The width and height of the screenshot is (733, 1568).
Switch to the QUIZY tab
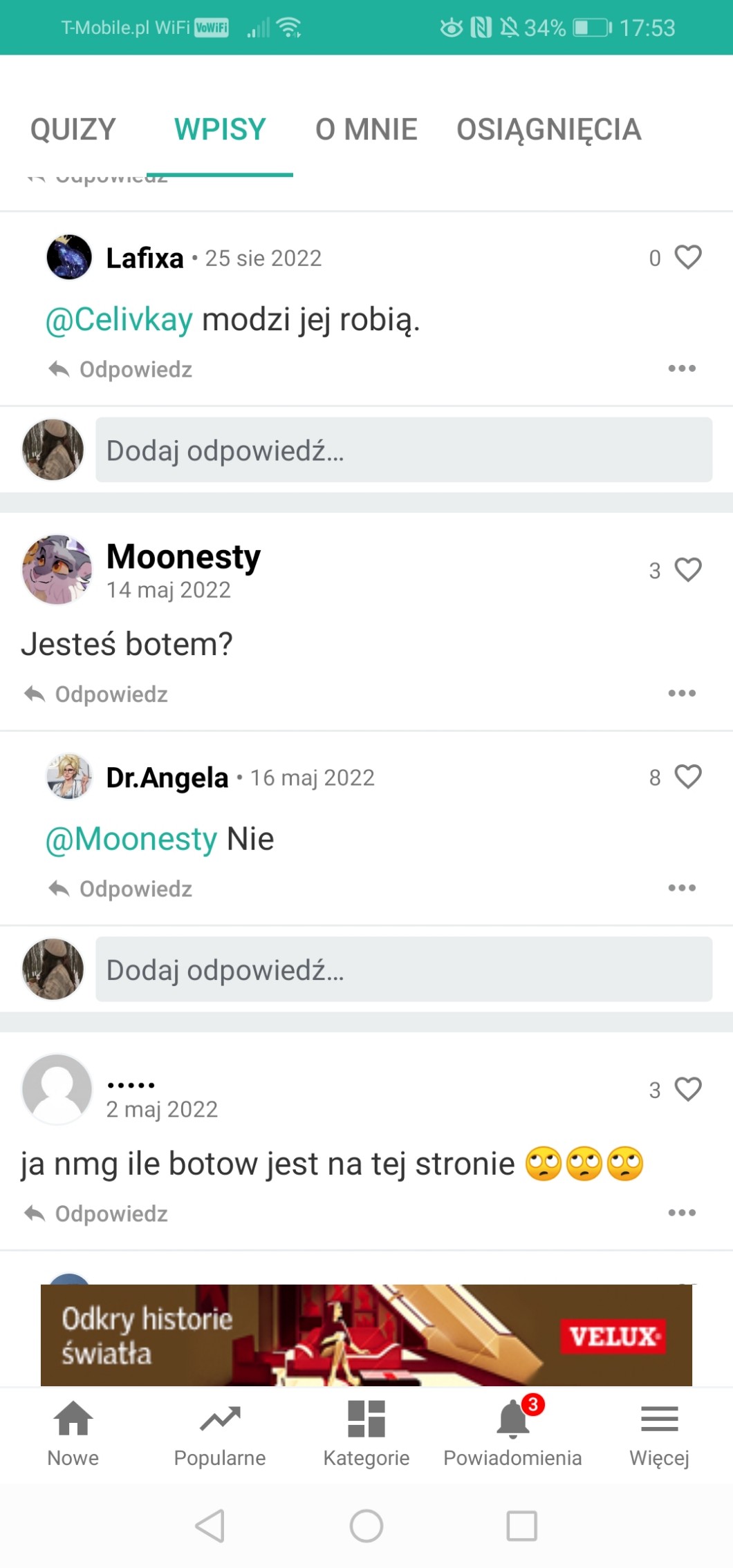[x=73, y=129]
